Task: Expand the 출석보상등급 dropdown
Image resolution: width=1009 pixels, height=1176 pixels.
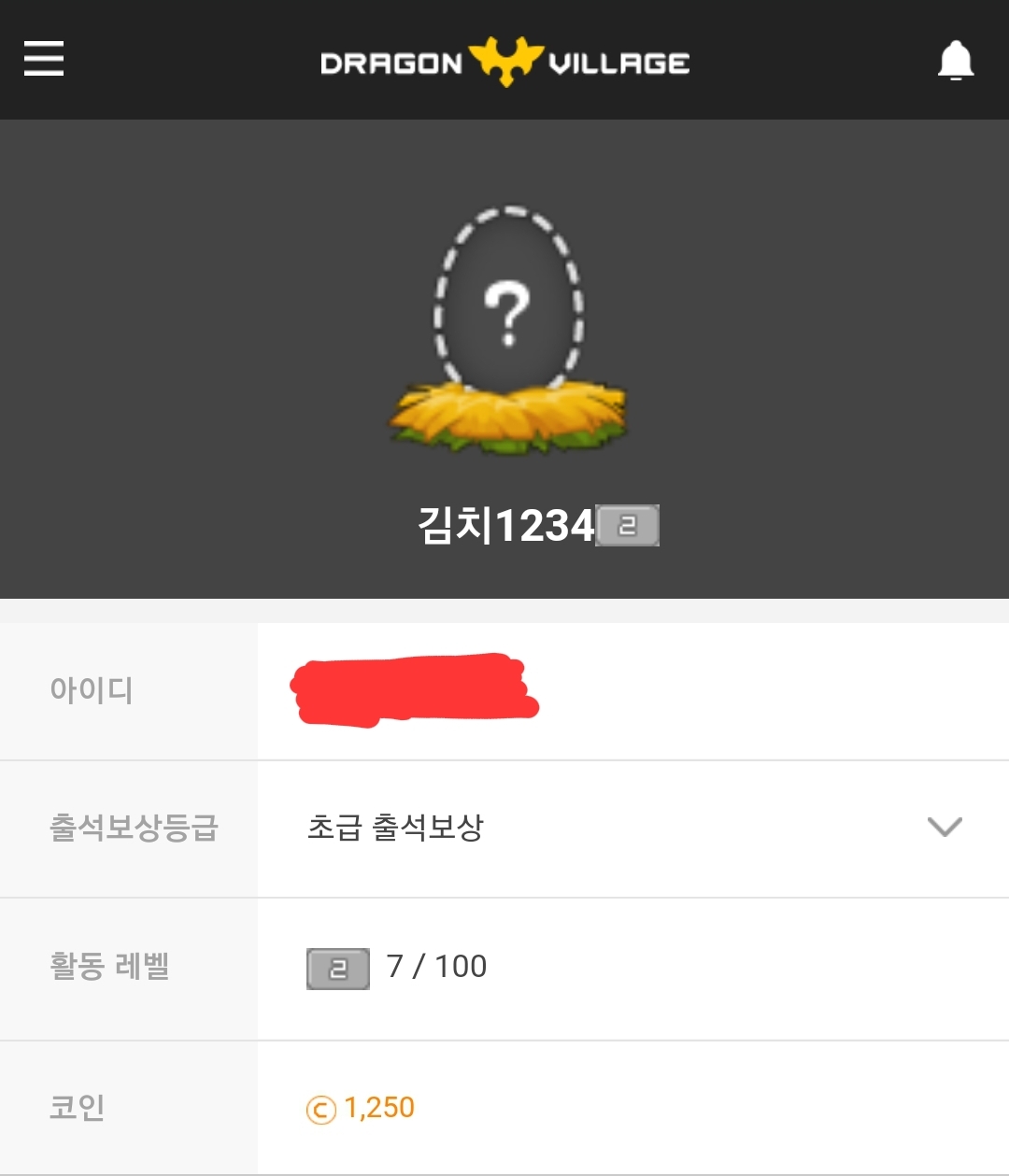Action: pyautogui.click(x=944, y=827)
